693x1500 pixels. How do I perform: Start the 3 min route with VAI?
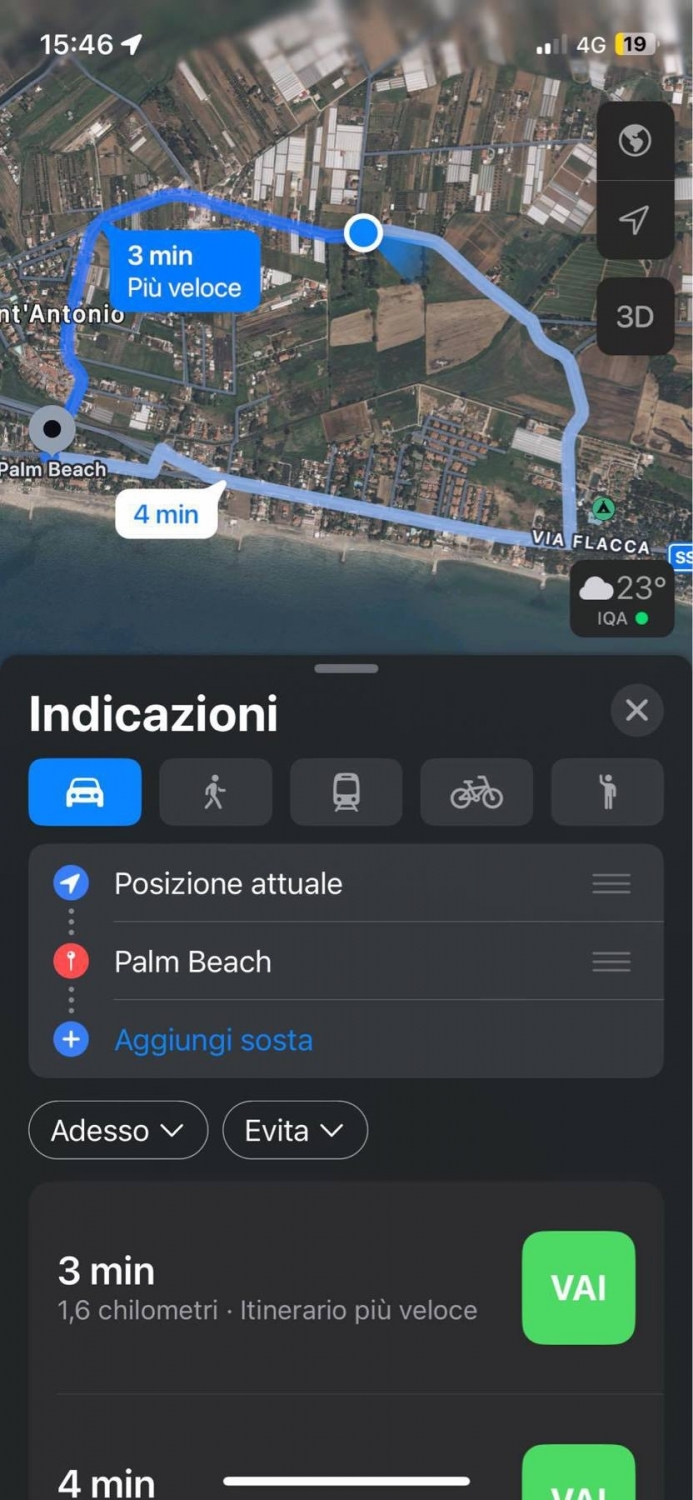point(578,1287)
